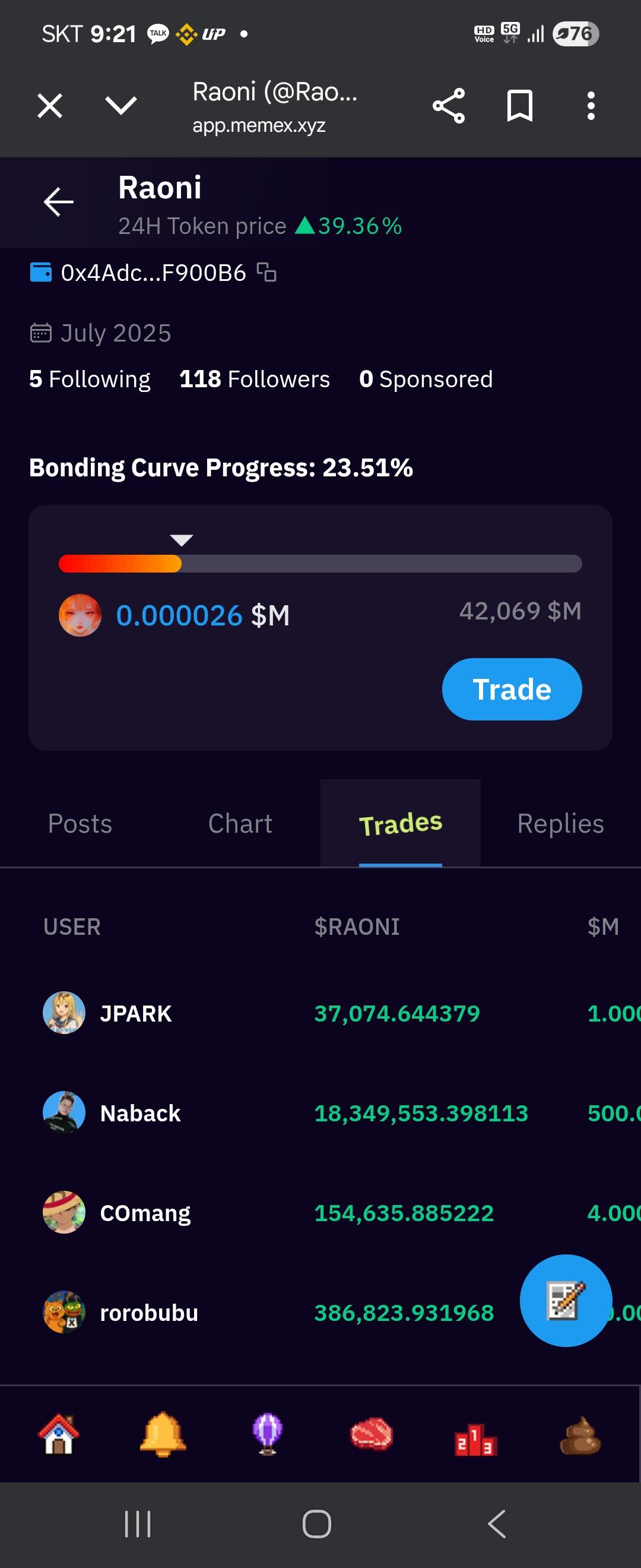View the 5 Following list
Image resolution: width=641 pixels, height=1568 pixels.
(90, 379)
